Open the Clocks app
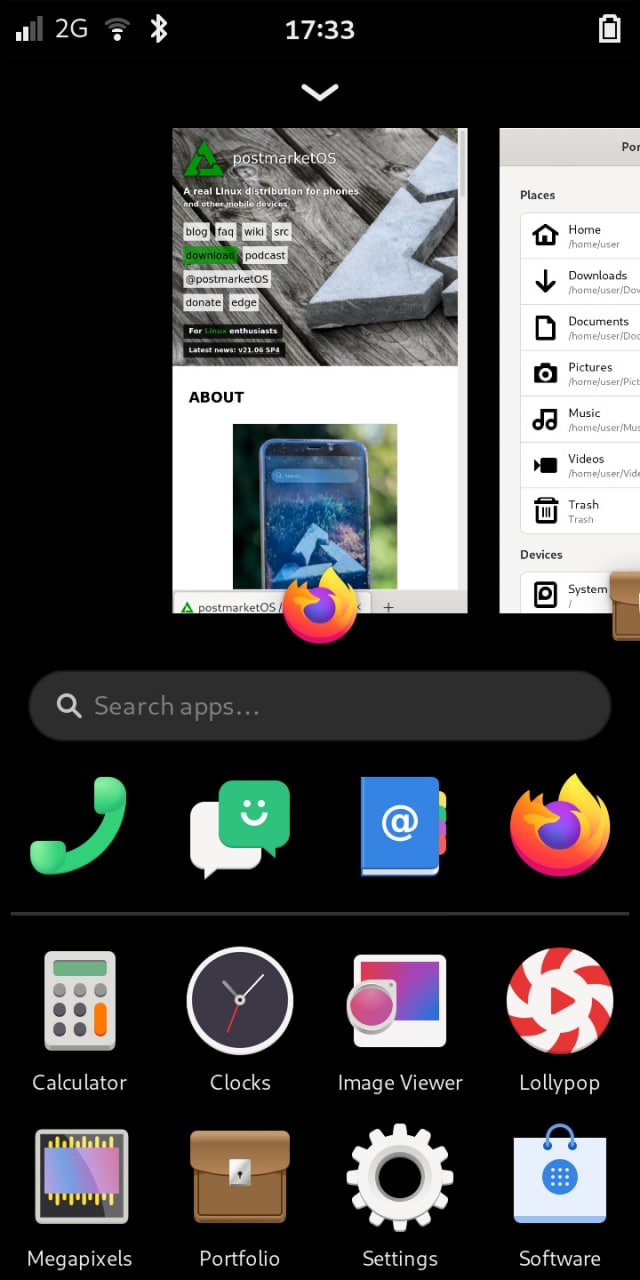 (x=240, y=1002)
